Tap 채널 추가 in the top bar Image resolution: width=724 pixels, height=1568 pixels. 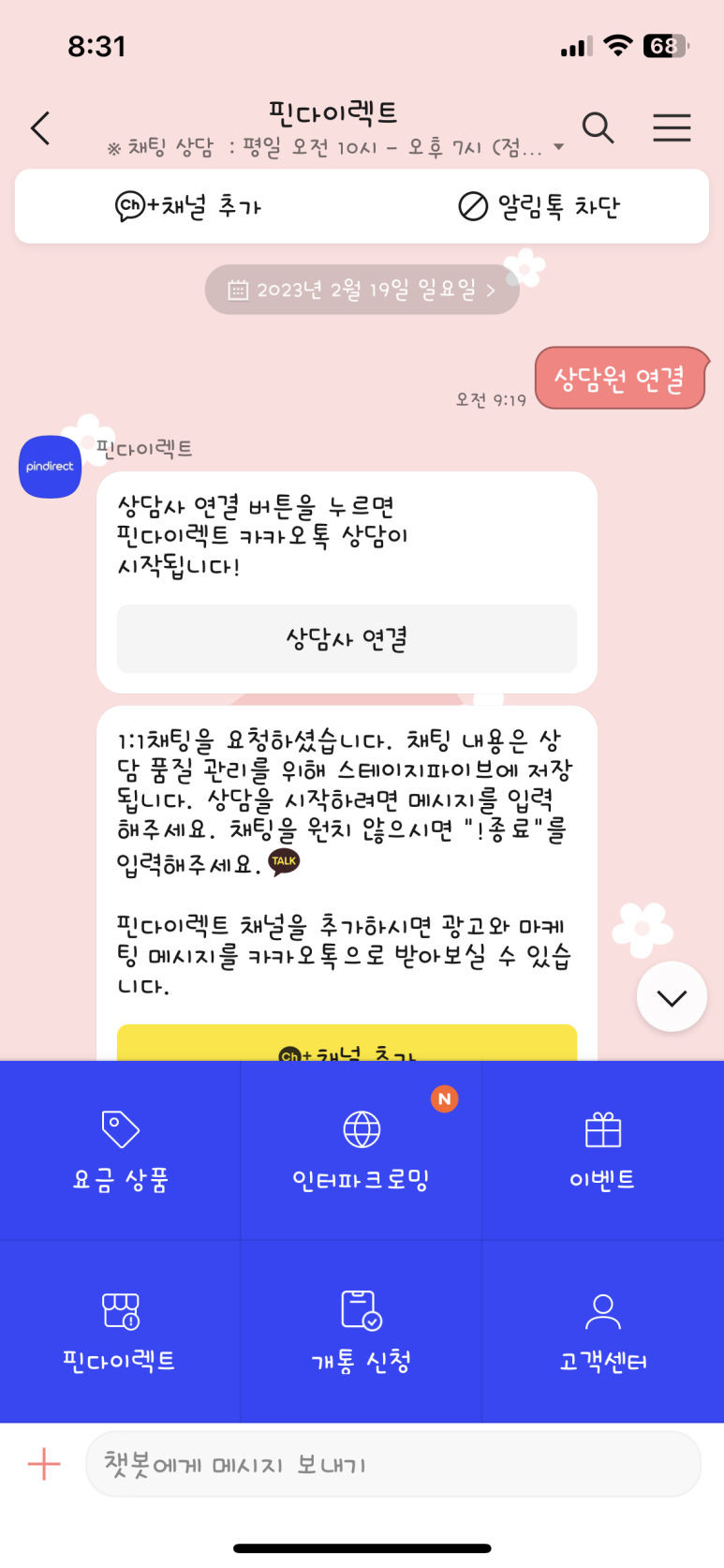click(188, 206)
